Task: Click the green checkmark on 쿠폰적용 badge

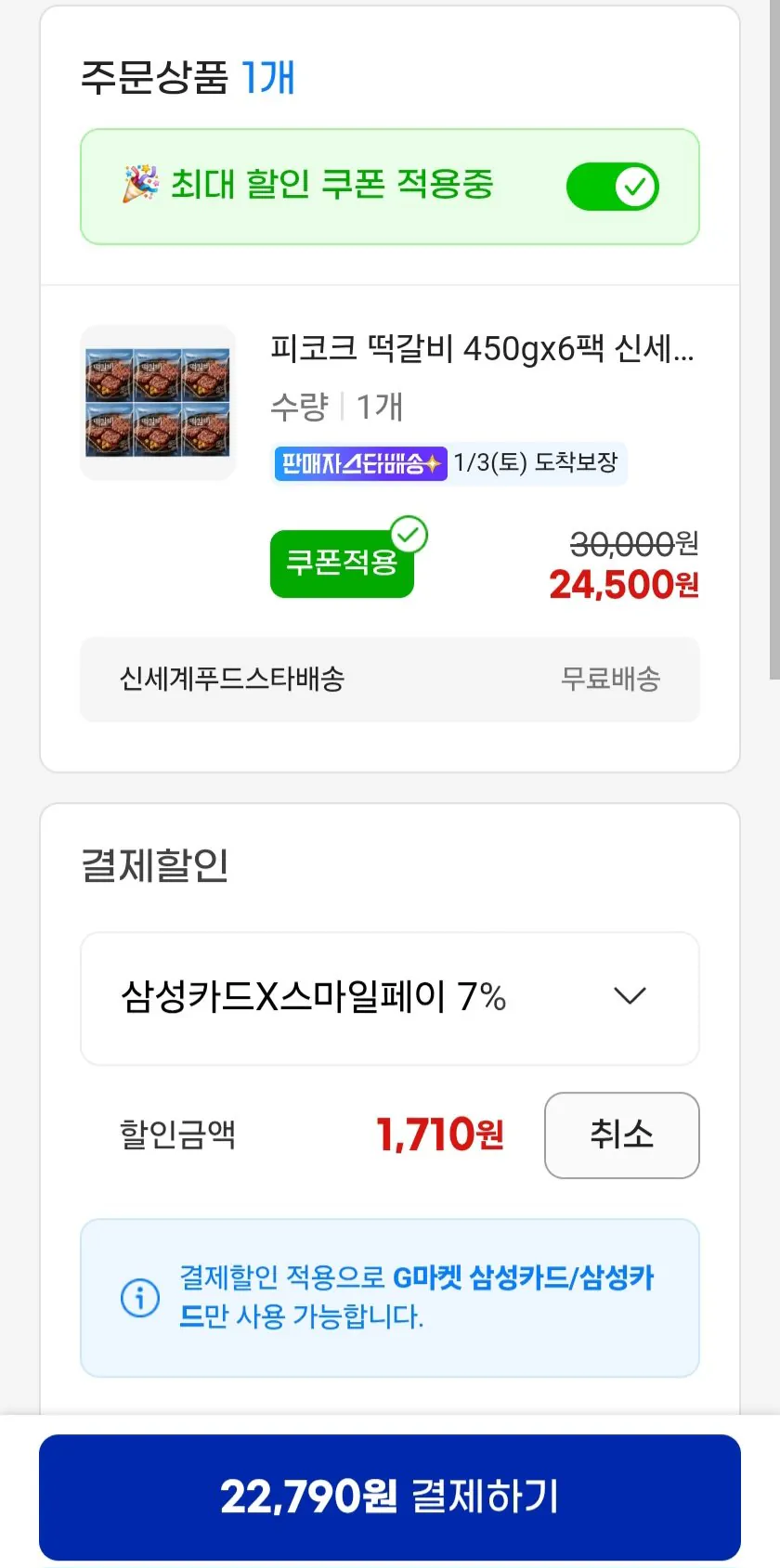Action: click(409, 534)
